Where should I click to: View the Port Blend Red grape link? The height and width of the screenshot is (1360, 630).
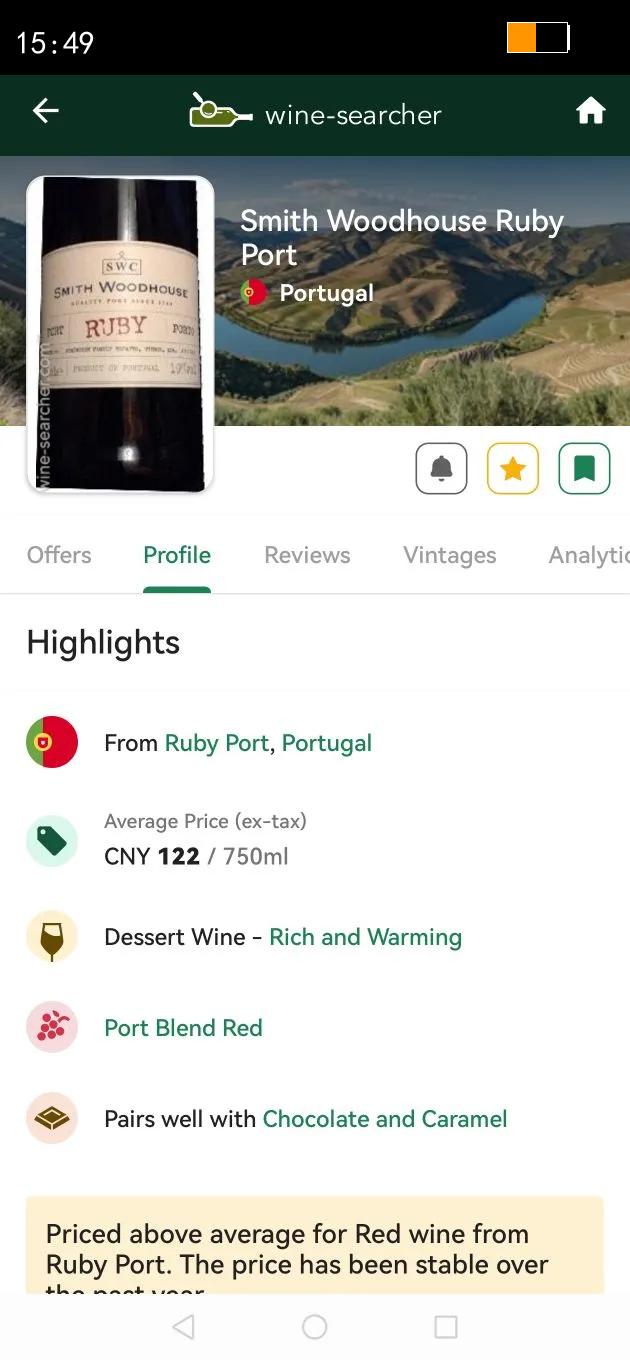[x=183, y=1028]
